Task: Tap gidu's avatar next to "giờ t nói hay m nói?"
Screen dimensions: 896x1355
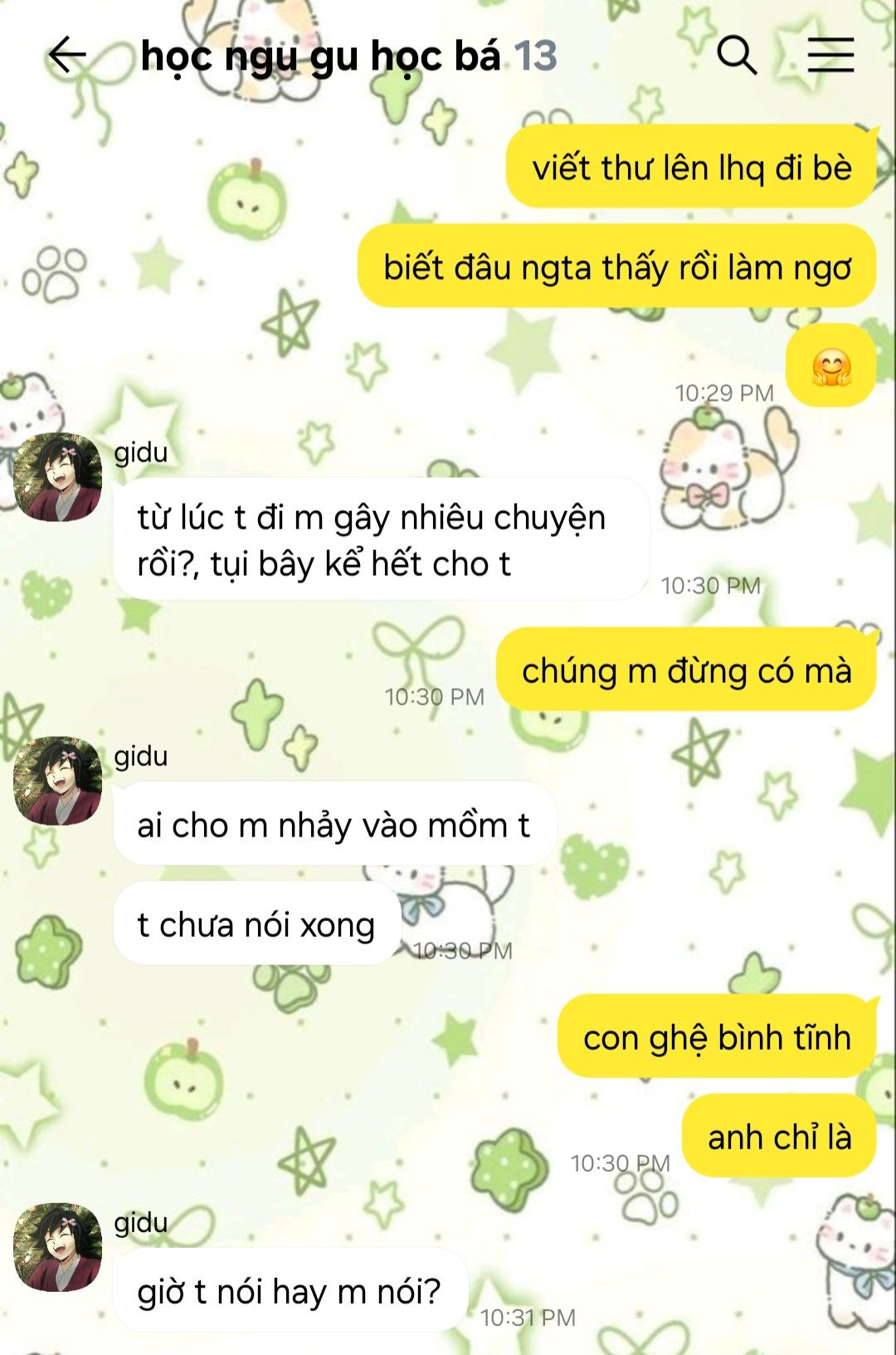Action: (57, 1247)
